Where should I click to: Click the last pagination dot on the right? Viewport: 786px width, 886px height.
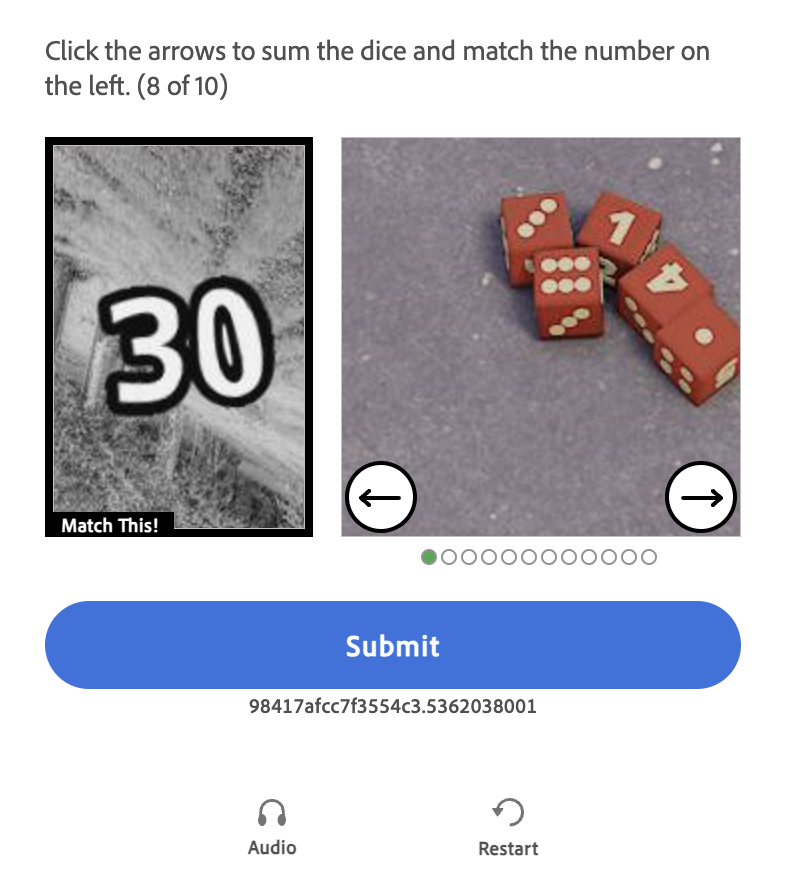point(648,557)
